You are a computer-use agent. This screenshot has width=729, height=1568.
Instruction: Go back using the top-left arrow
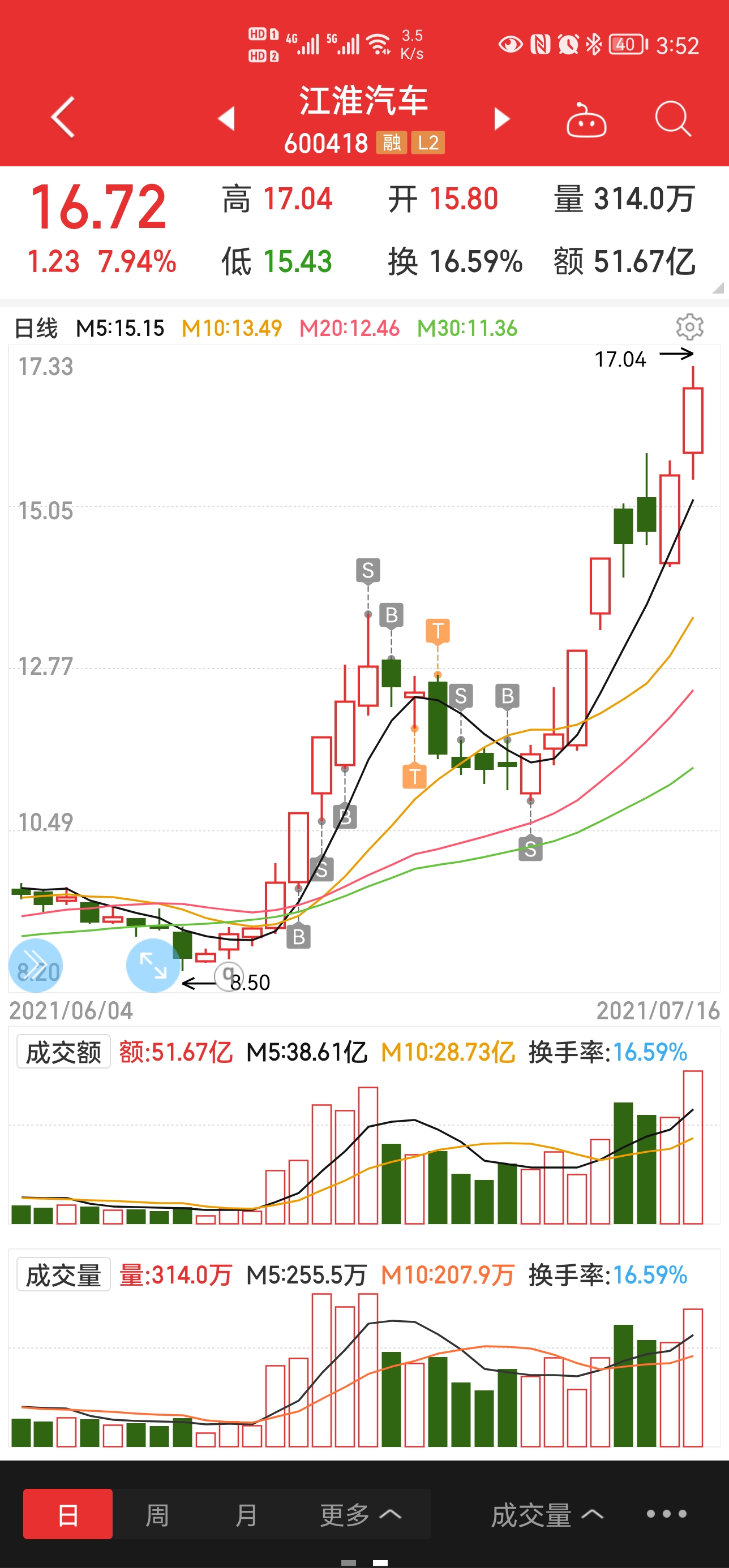click(x=63, y=117)
